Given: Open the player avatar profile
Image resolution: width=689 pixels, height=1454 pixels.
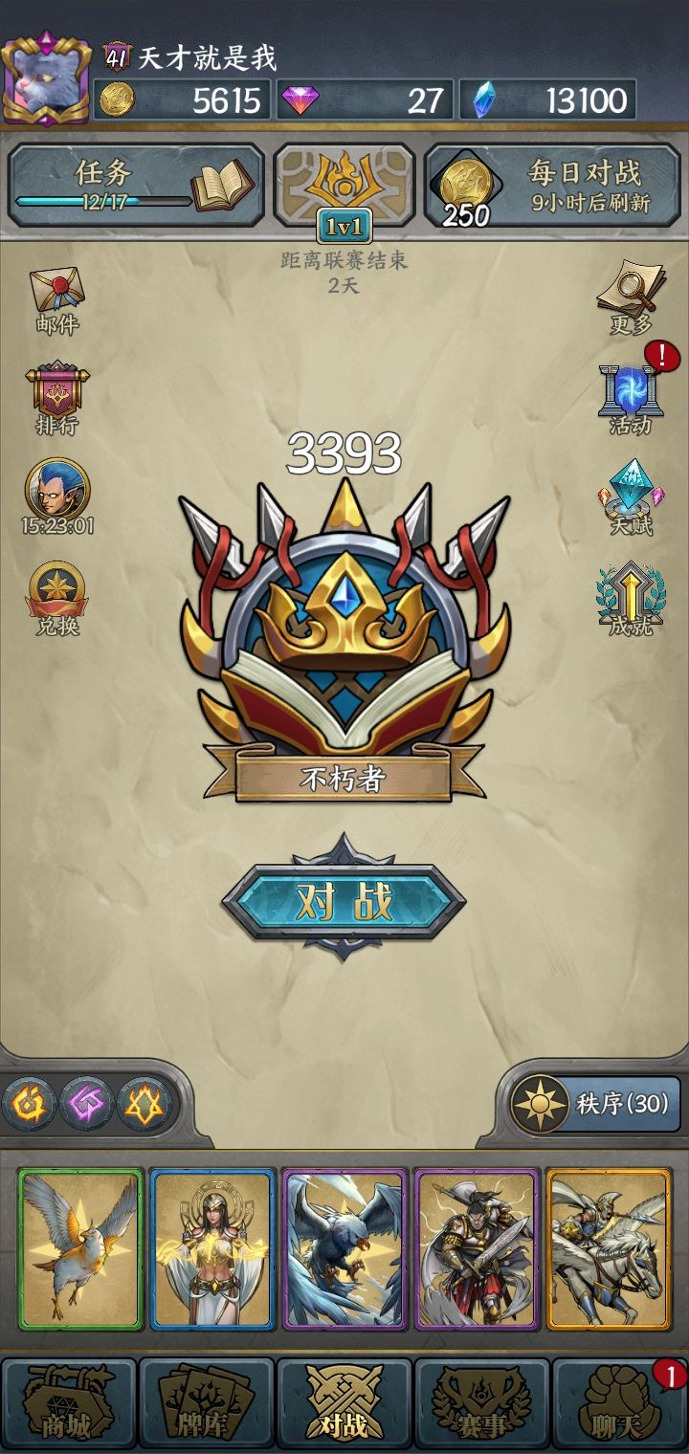Looking at the screenshot, I should point(46,80).
